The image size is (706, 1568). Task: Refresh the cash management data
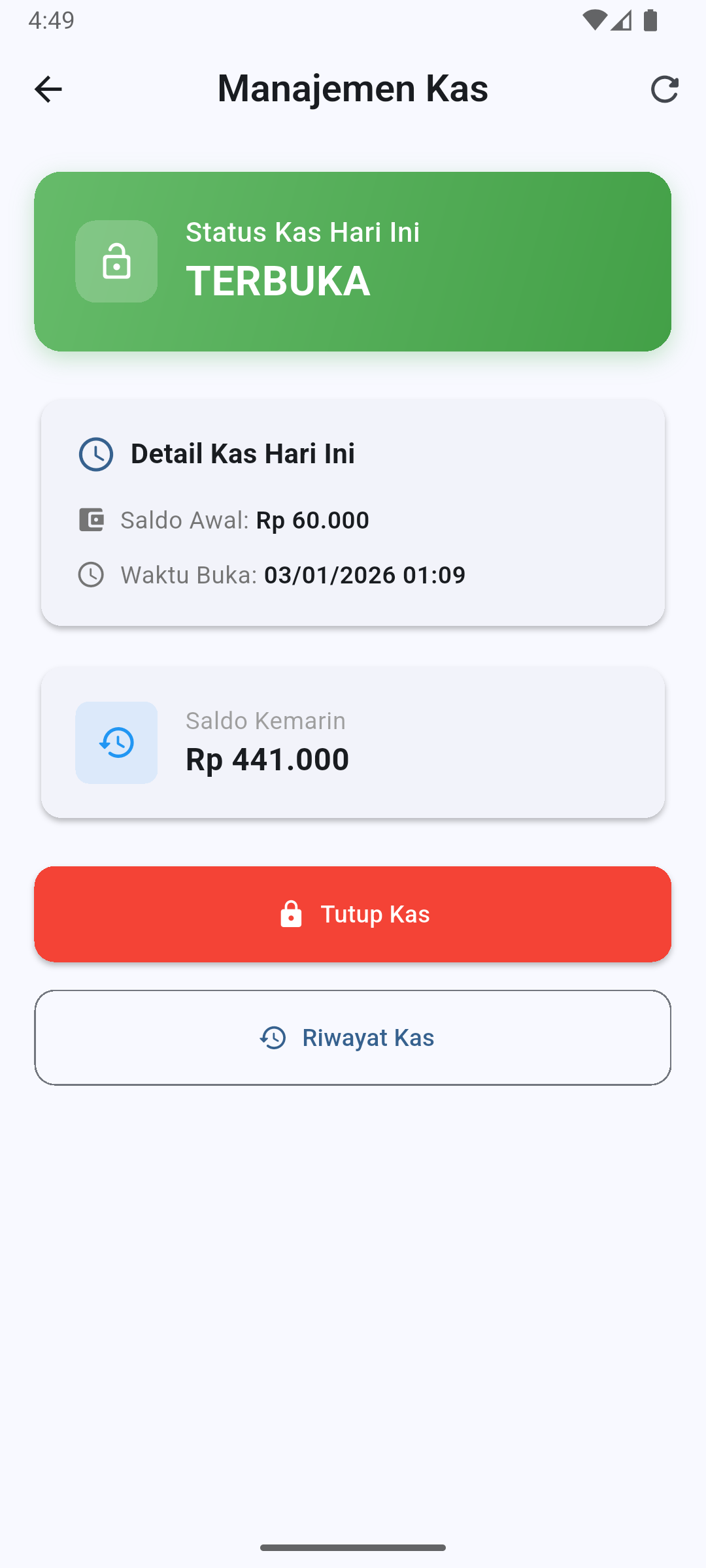664,90
